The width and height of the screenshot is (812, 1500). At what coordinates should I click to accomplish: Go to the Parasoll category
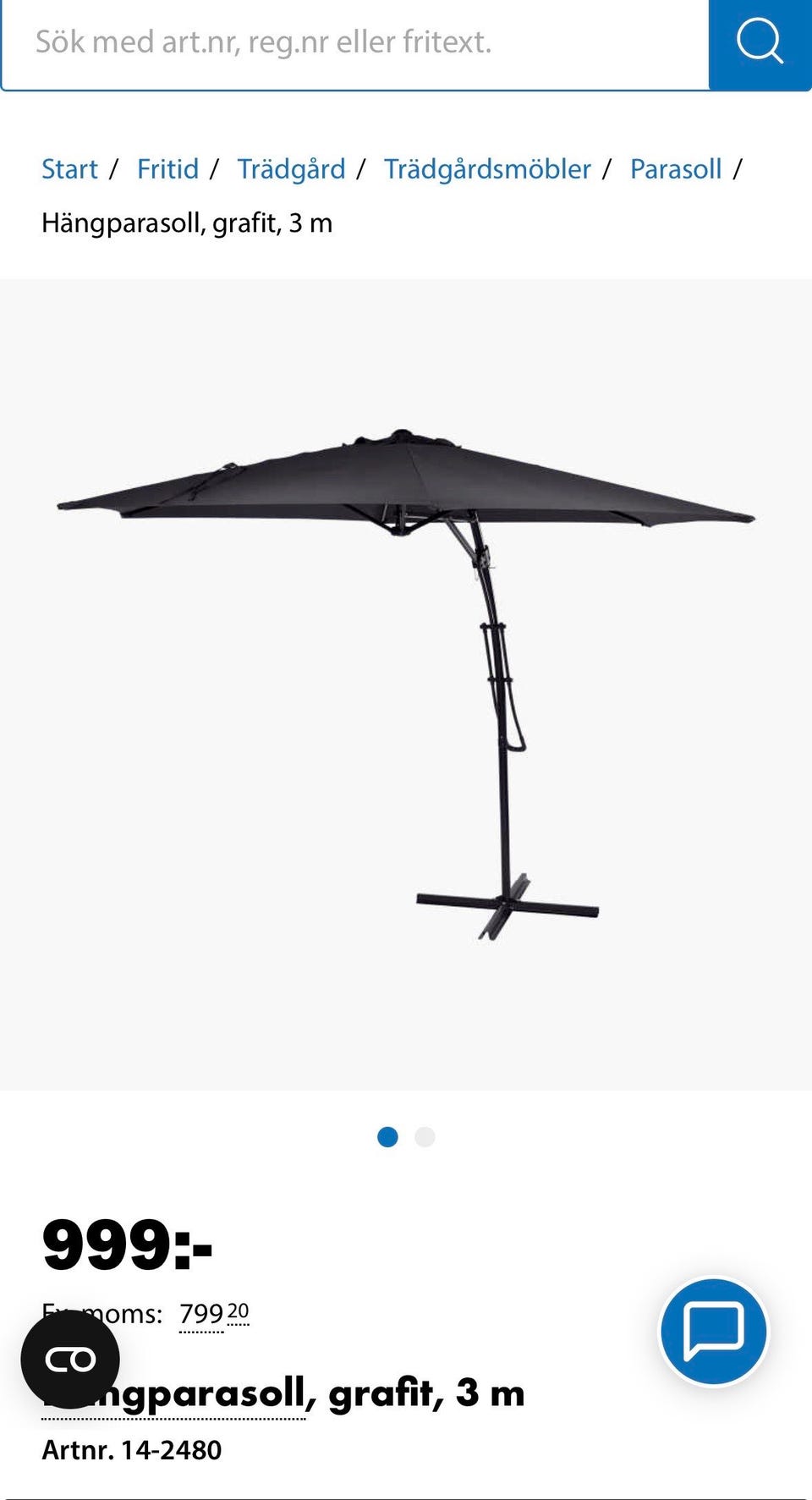pyautogui.click(x=676, y=169)
